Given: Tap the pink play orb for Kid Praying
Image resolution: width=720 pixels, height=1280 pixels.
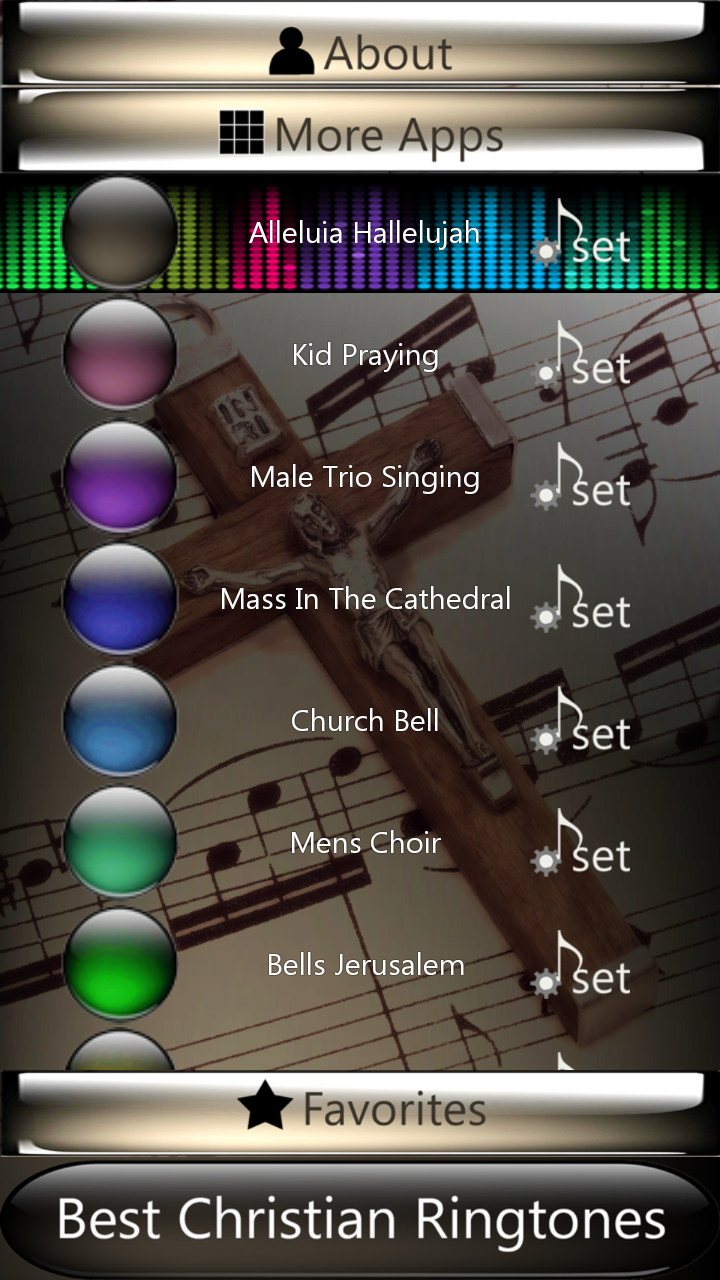Looking at the screenshot, I should 118,353.
